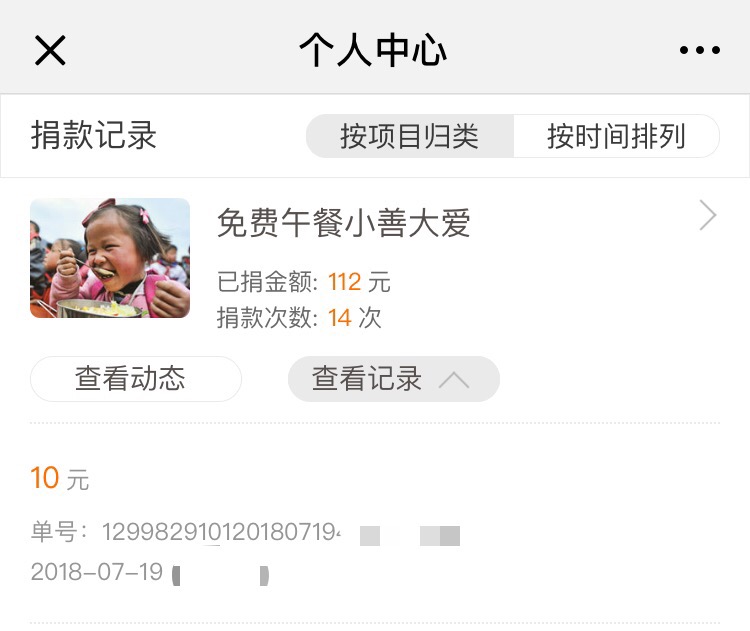This screenshot has height=631, width=750.
Task: Open the 免费午餐小善大爱 project card
Action: (343, 224)
